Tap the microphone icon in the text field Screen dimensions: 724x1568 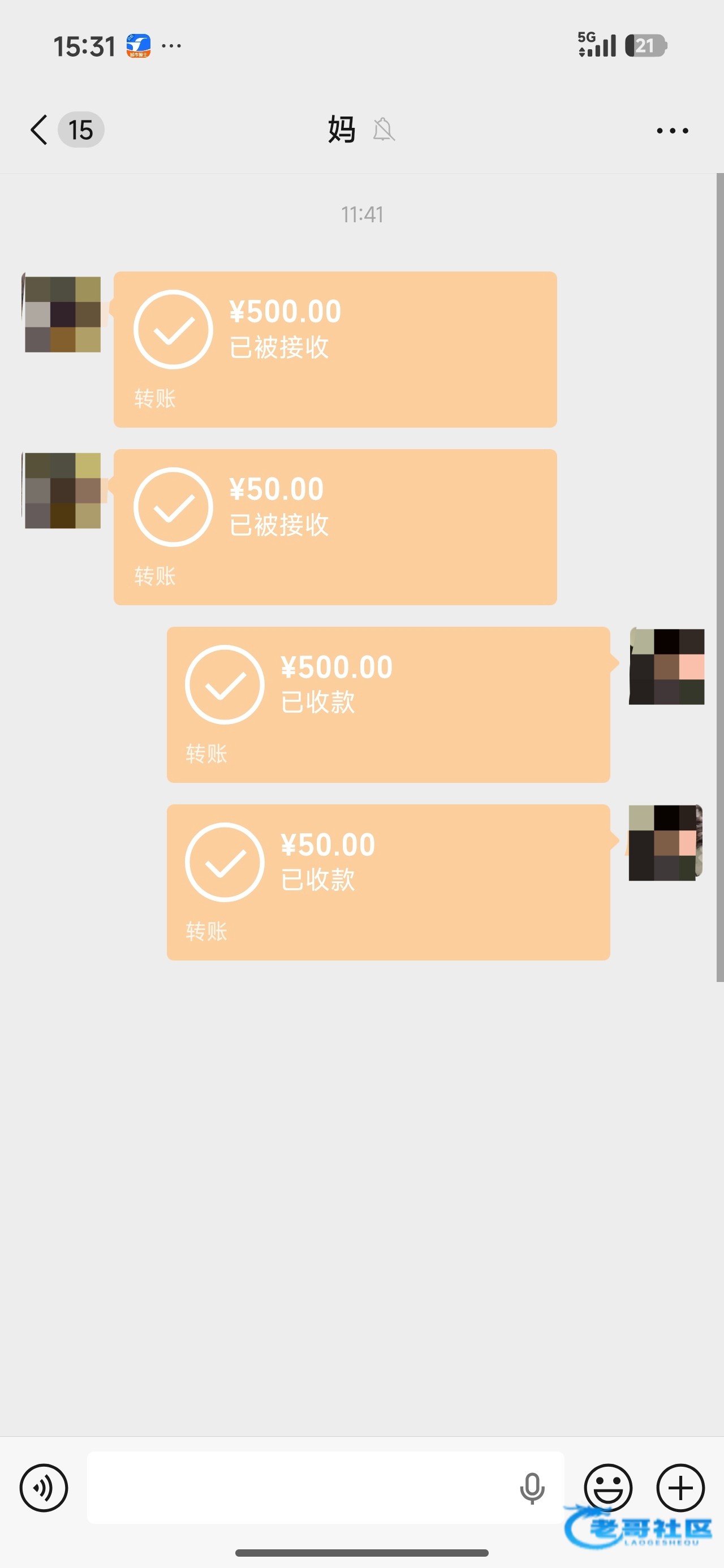(x=532, y=1488)
